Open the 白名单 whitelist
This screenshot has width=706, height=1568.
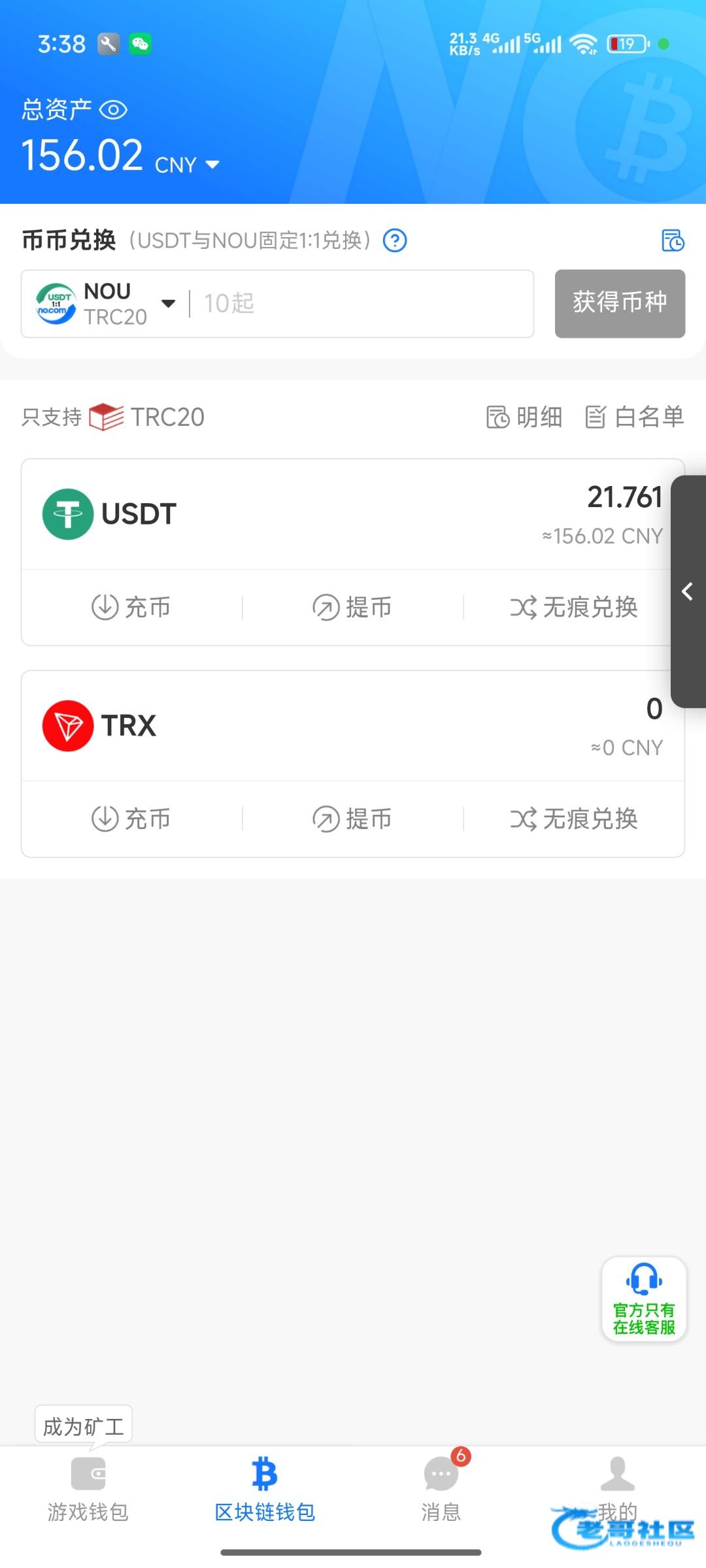tap(634, 417)
